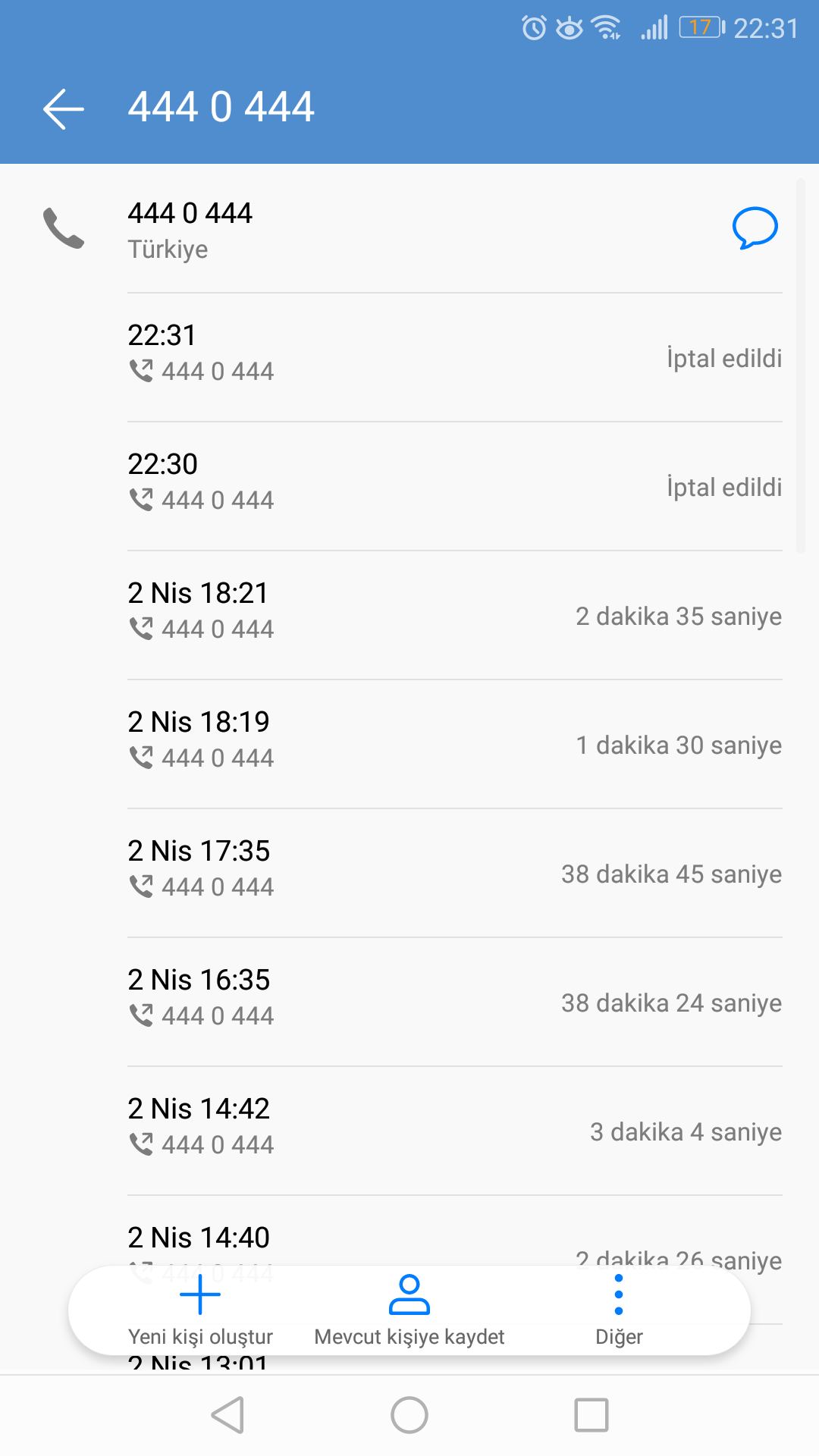
Task: Go back using the header arrow
Action: coord(64,108)
